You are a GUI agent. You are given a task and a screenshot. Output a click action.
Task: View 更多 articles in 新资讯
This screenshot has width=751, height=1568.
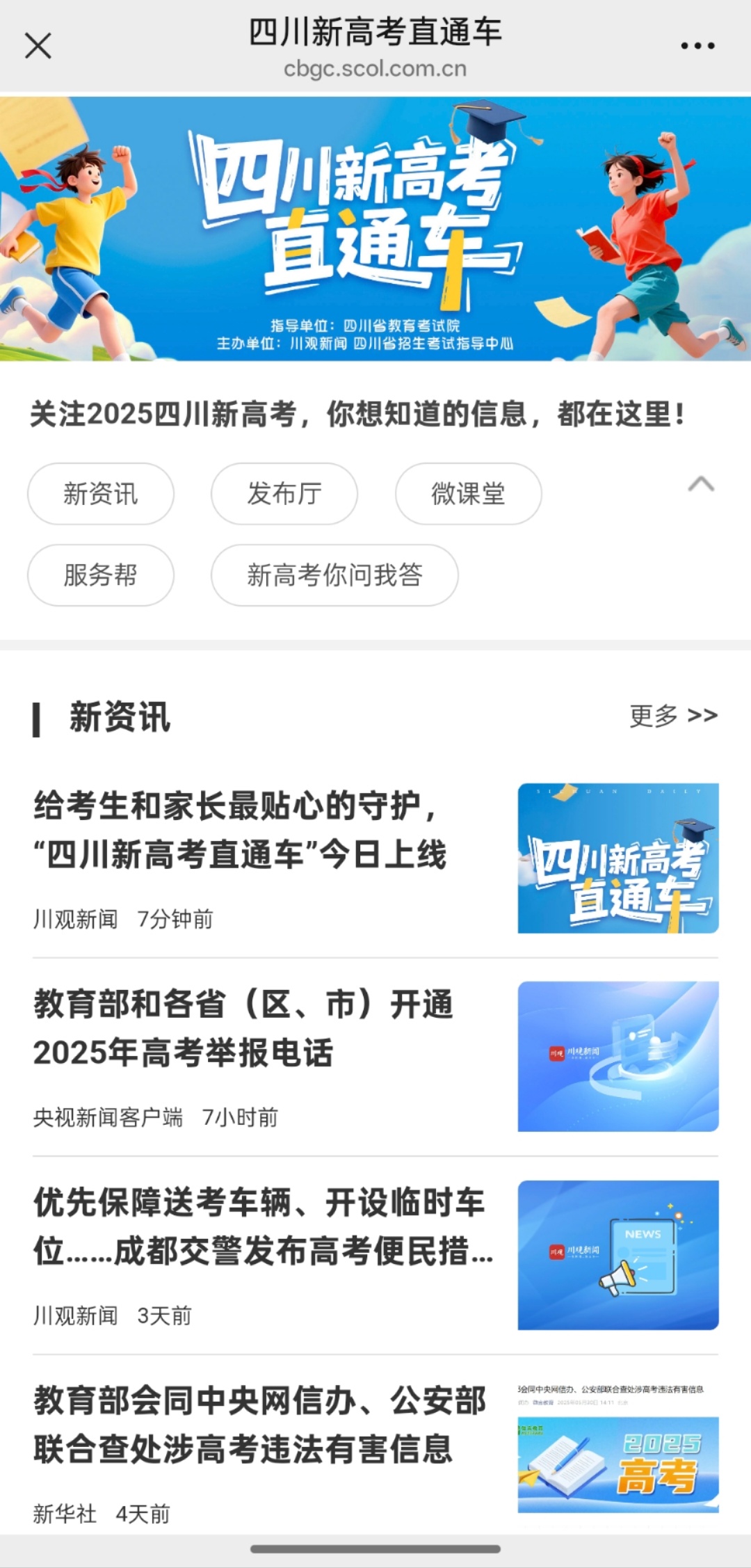[x=673, y=716]
